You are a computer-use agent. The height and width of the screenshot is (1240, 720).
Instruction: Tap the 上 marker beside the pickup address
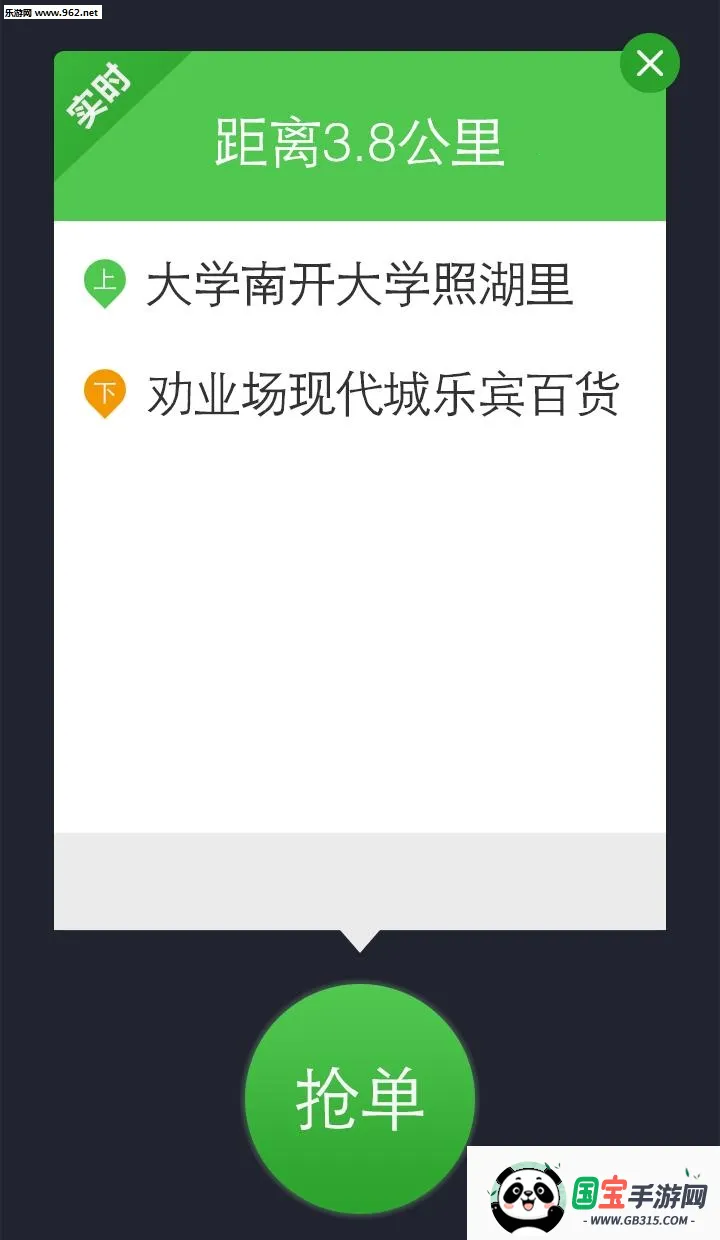105,282
